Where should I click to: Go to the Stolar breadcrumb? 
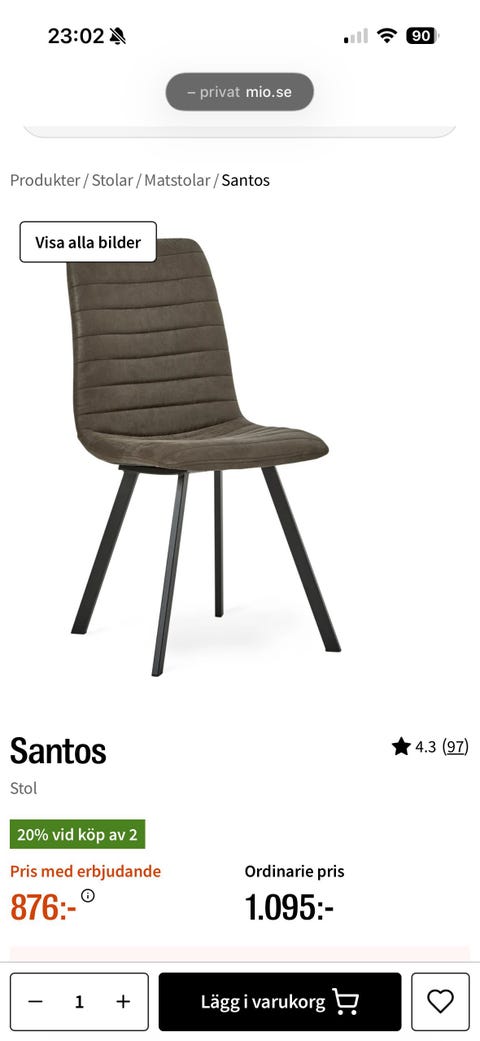click(x=112, y=180)
